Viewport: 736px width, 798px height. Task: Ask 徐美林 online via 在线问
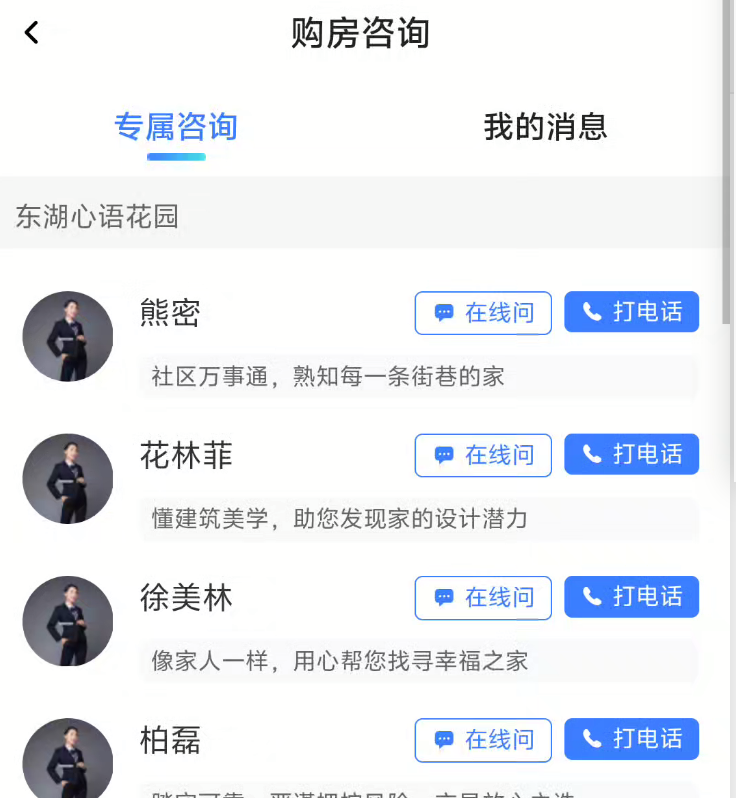[x=483, y=597]
